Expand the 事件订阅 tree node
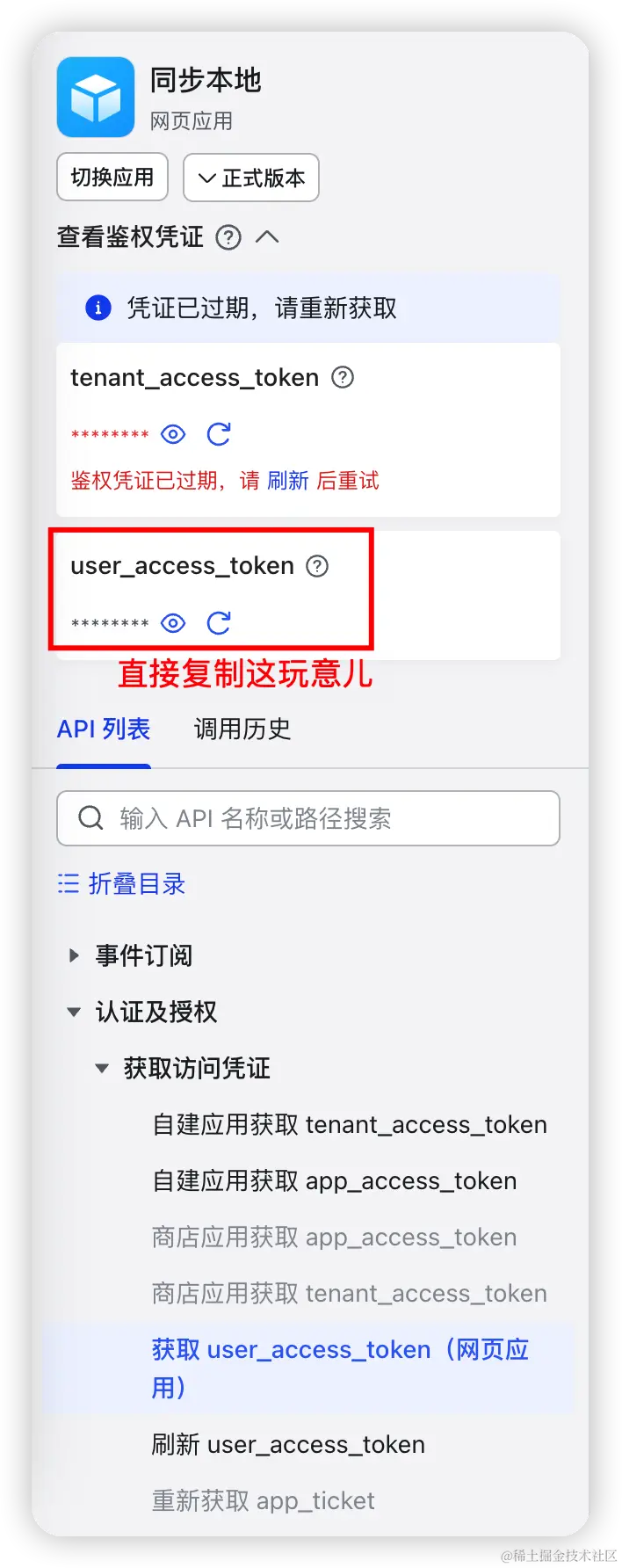622x1568 pixels. pos(75,955)
